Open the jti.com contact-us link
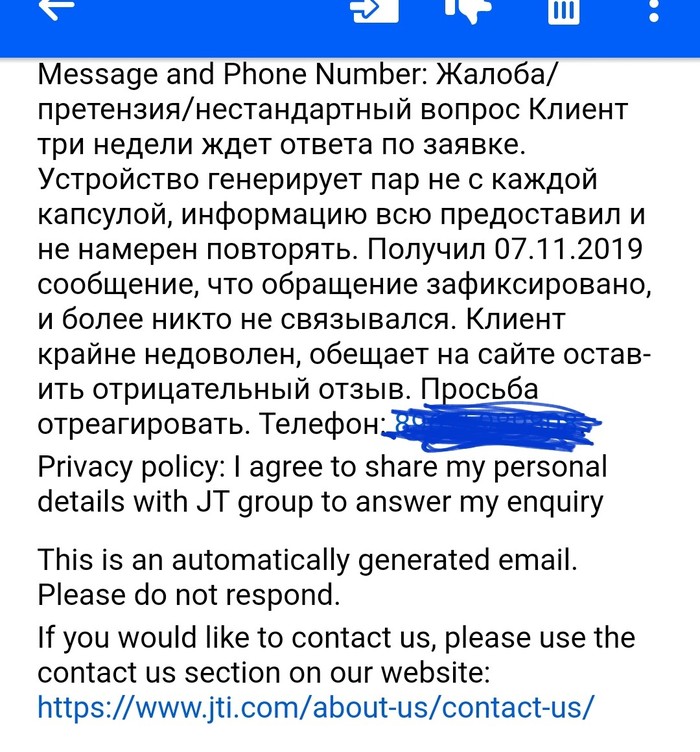 tap(316, 707)
